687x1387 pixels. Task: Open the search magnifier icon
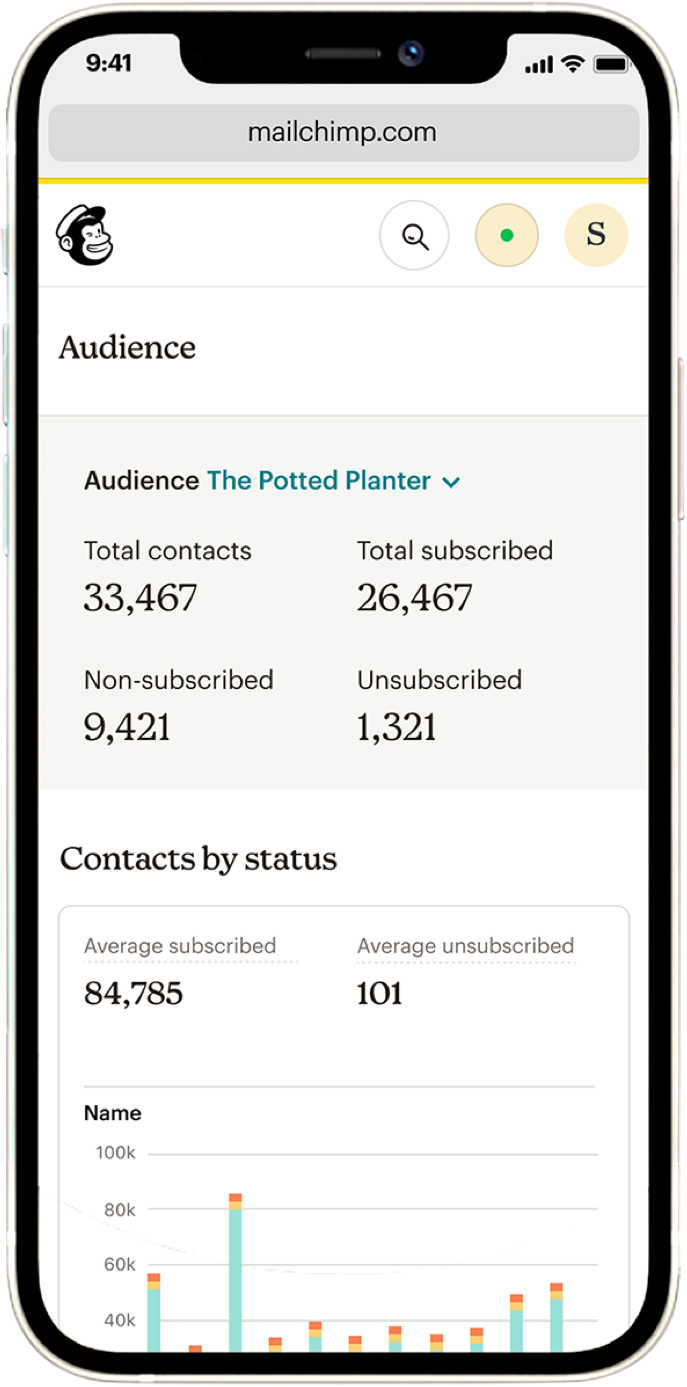point(414,236)
